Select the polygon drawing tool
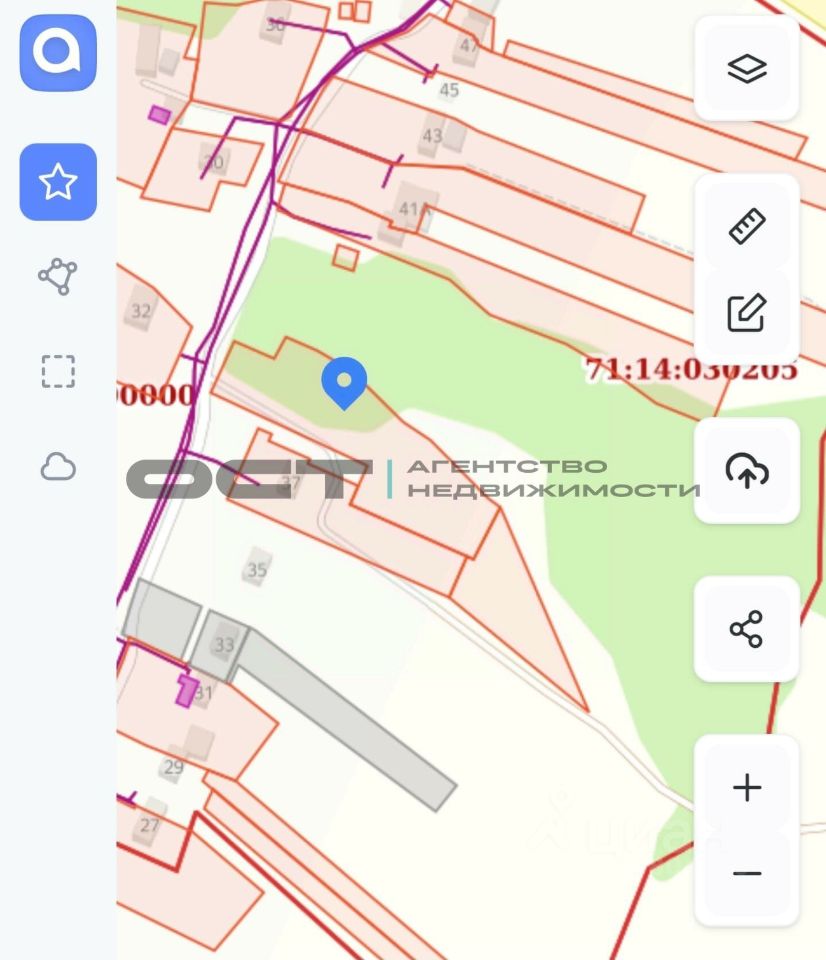Viewport: 826px width, 960px height. pyautogui.click(x=58, y=276)
